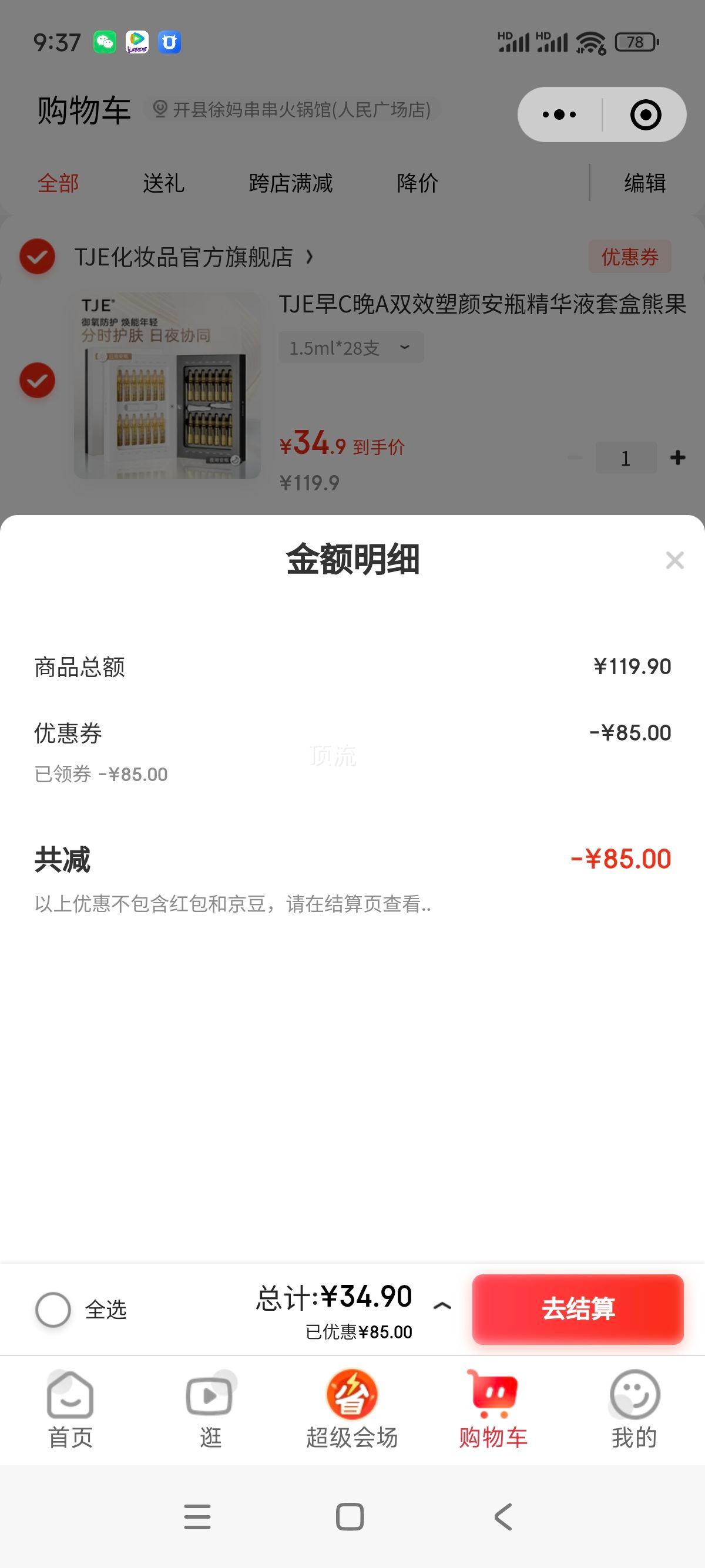The height and width of the screenshot is (1568, 705).
Task: Tap 去结算 to check out
Action: [x=578, y=1308]
